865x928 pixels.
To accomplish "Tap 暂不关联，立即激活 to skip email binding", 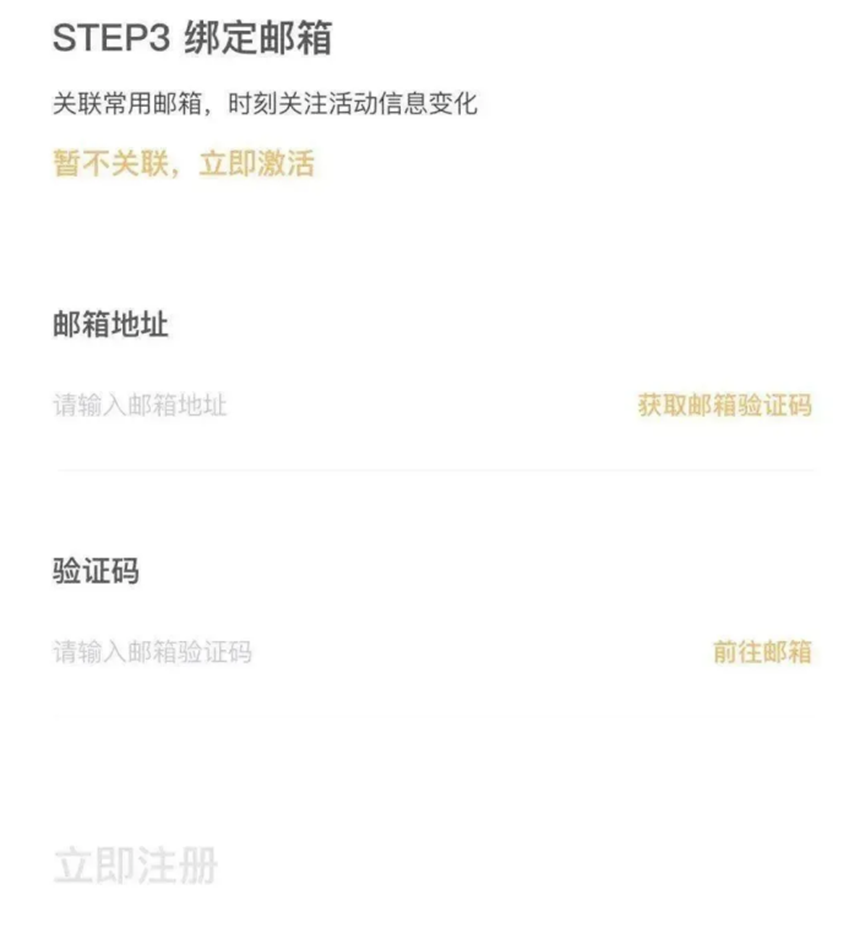I will coord(184,163).
